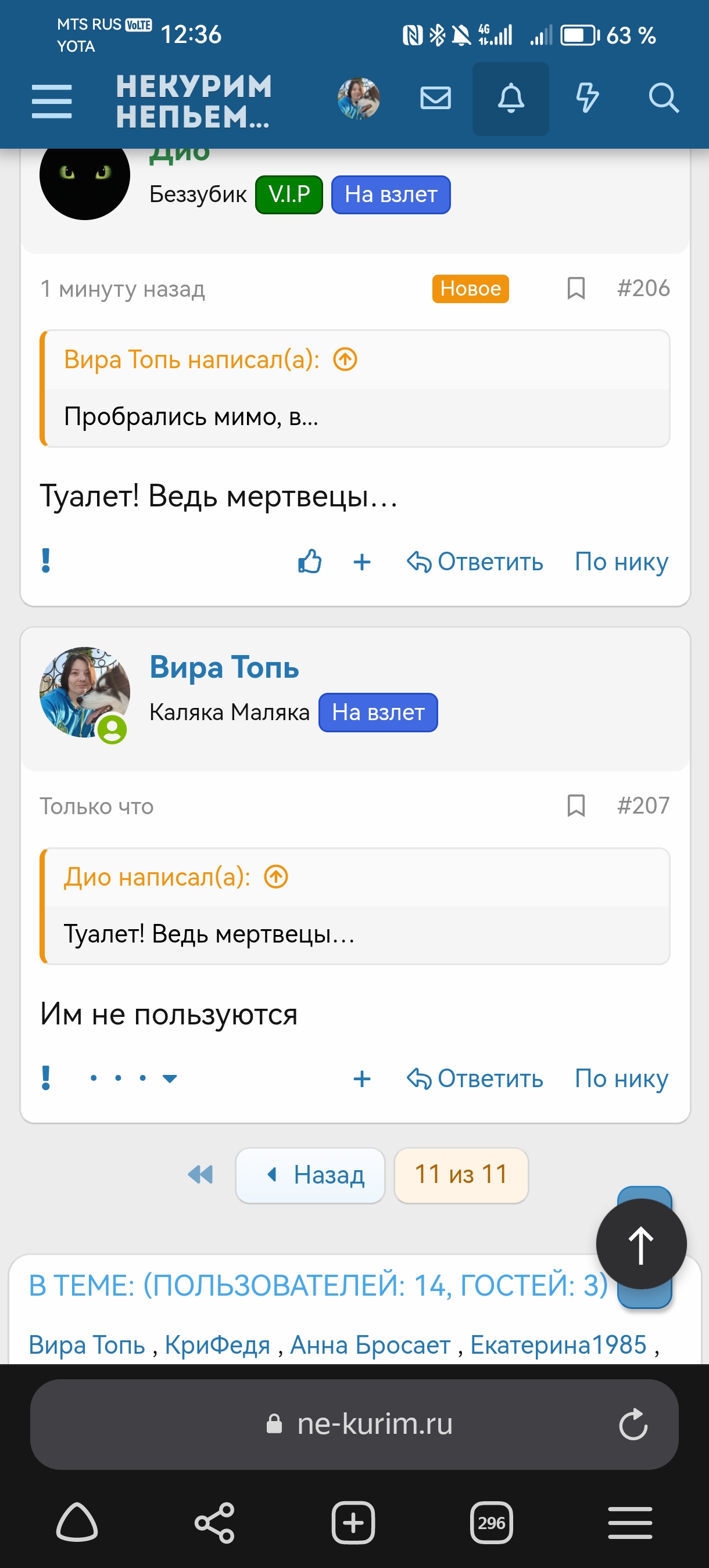The image size is (709, 1568).
Task: Open your profile avatar in the header
Action: pyautogui.click(x=359, y=99)
